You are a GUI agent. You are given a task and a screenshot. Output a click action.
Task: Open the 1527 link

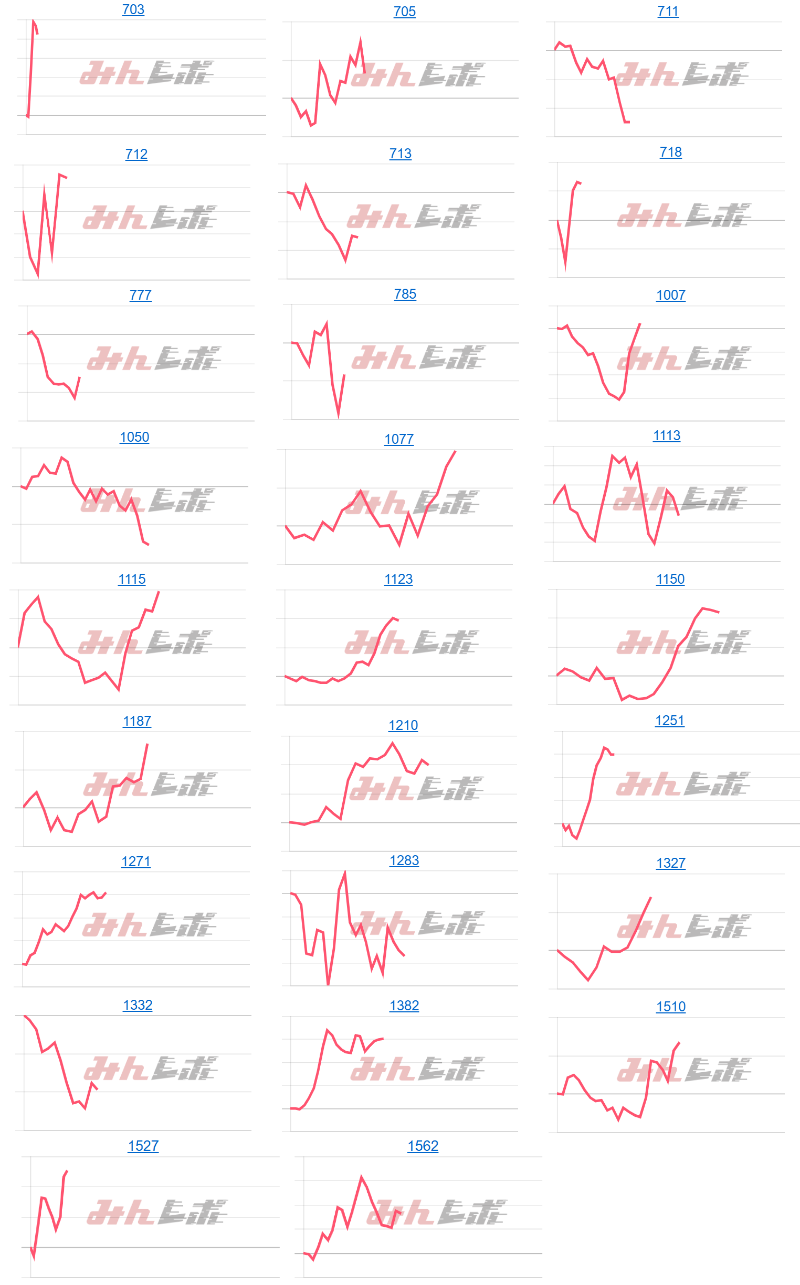[x=143, y=1146]
